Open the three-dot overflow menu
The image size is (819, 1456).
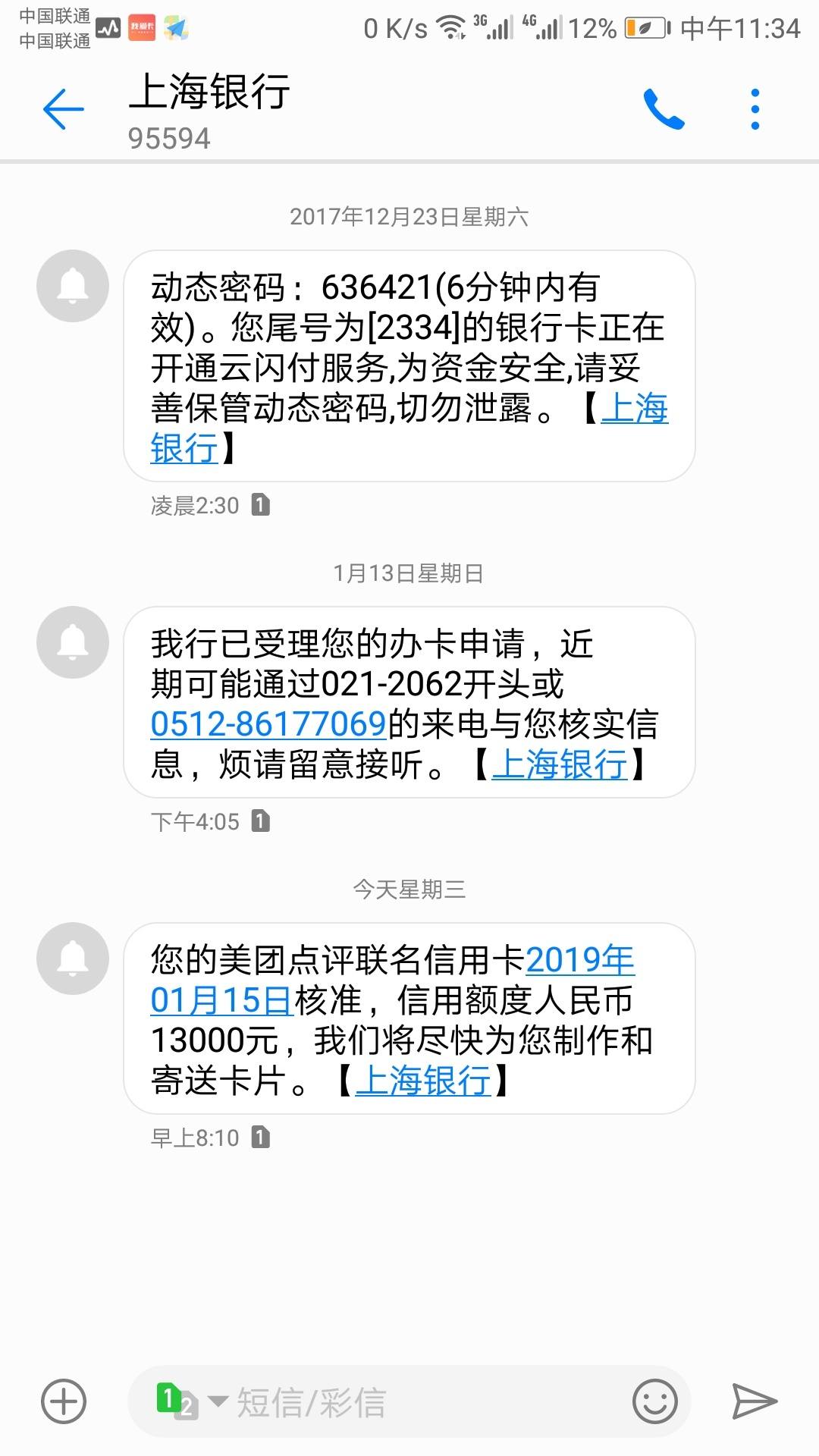click(x=755, y=109)
